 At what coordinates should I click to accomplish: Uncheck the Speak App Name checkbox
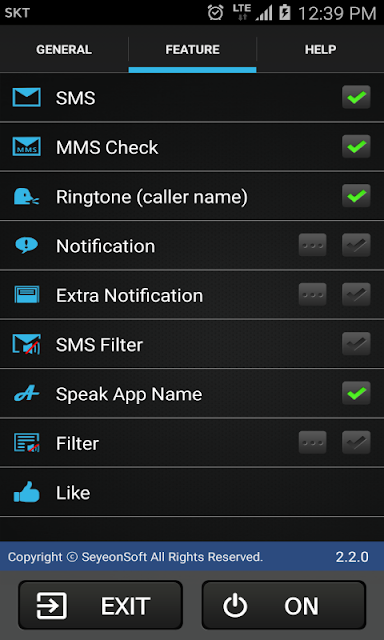(x=356, y=393)
